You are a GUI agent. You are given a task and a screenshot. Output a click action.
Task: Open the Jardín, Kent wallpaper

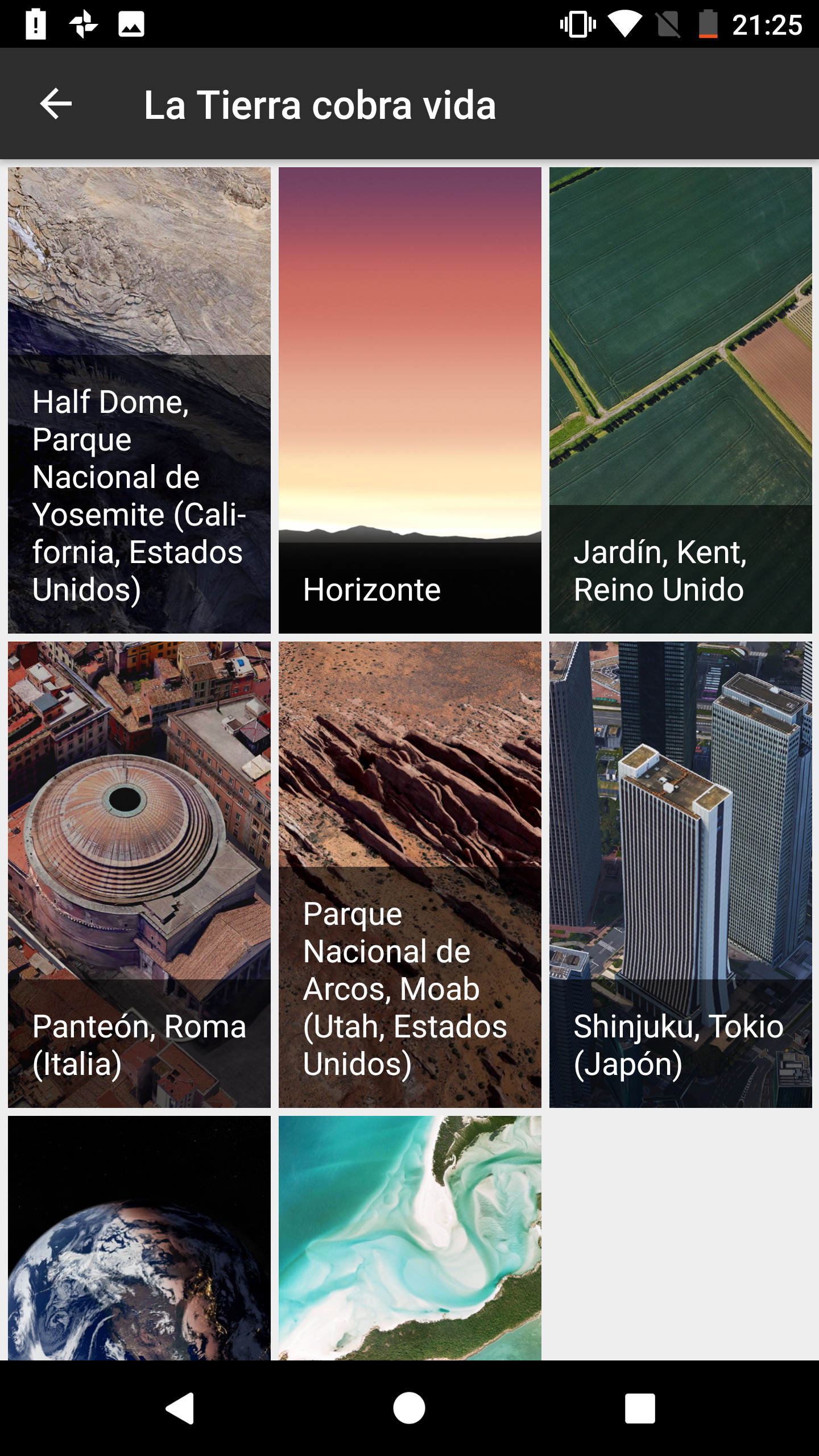pos(680,400)
